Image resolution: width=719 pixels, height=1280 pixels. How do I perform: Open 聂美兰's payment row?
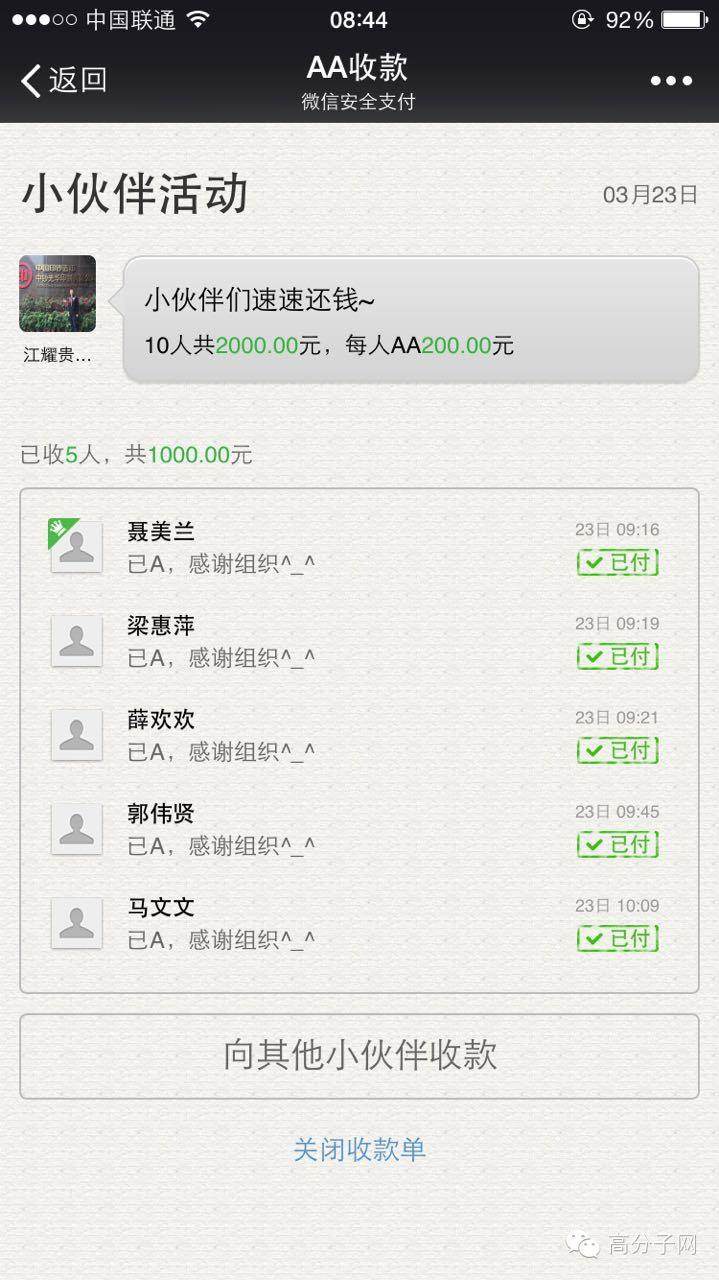359,546
